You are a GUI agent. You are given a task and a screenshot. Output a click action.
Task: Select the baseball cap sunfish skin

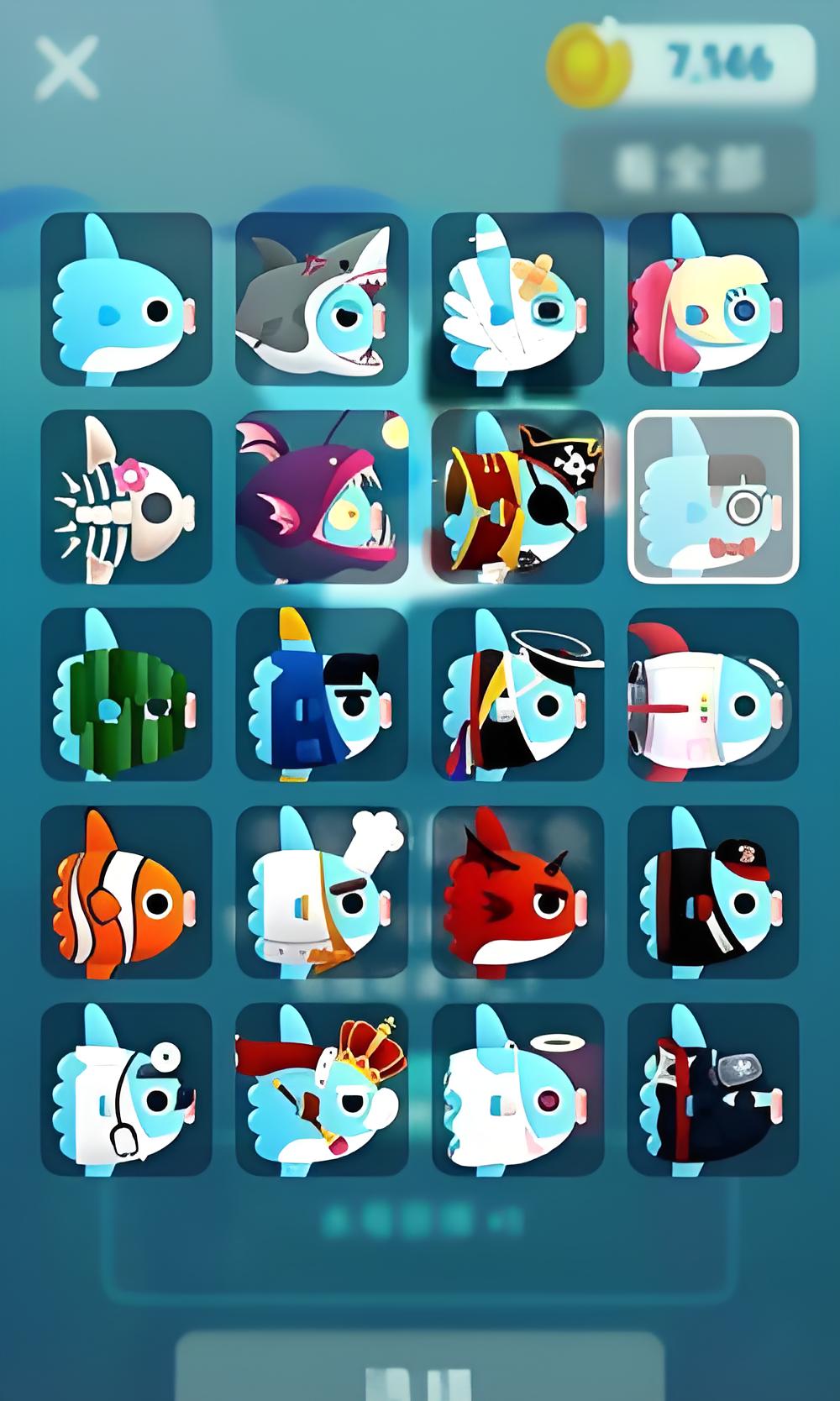click(x=713, y=892)
